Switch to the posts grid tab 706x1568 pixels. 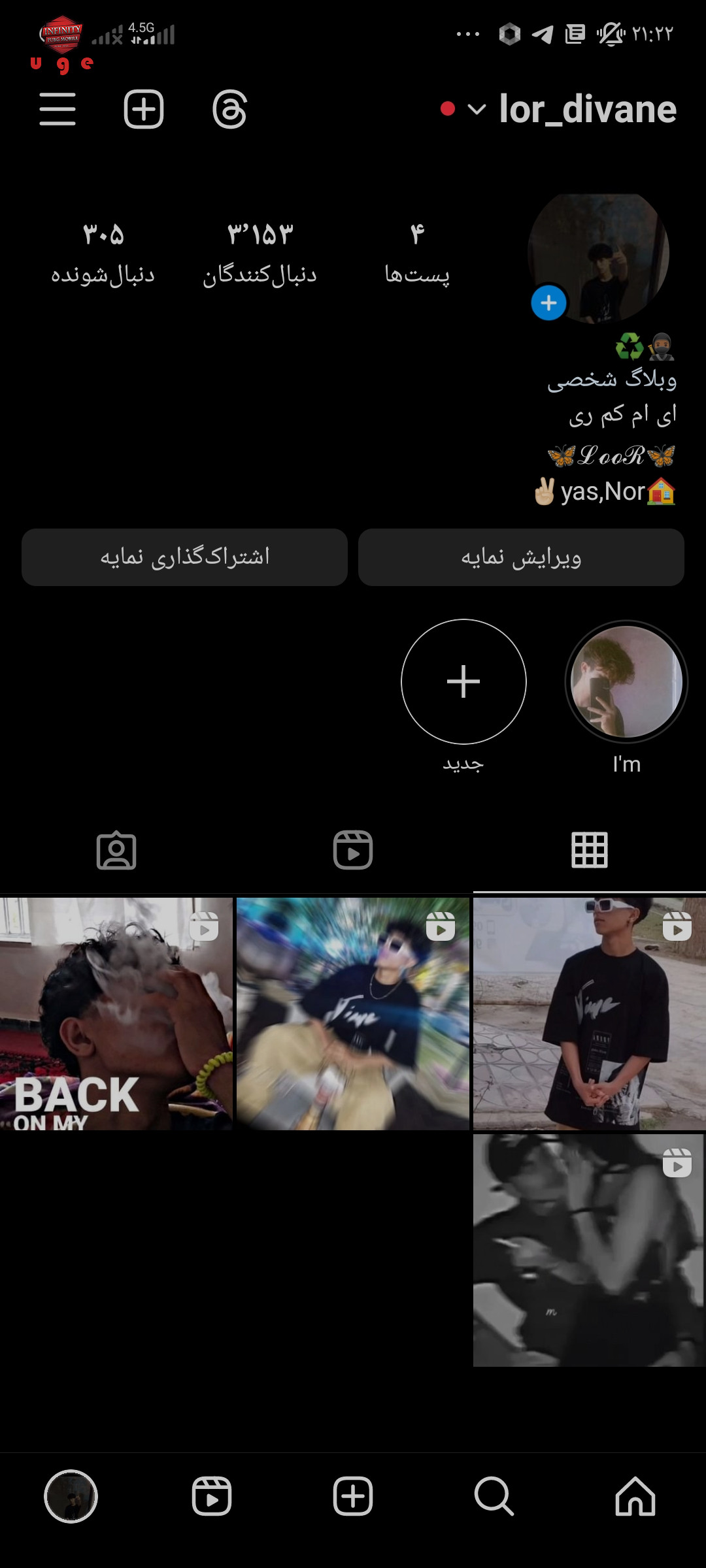(590, 850)
